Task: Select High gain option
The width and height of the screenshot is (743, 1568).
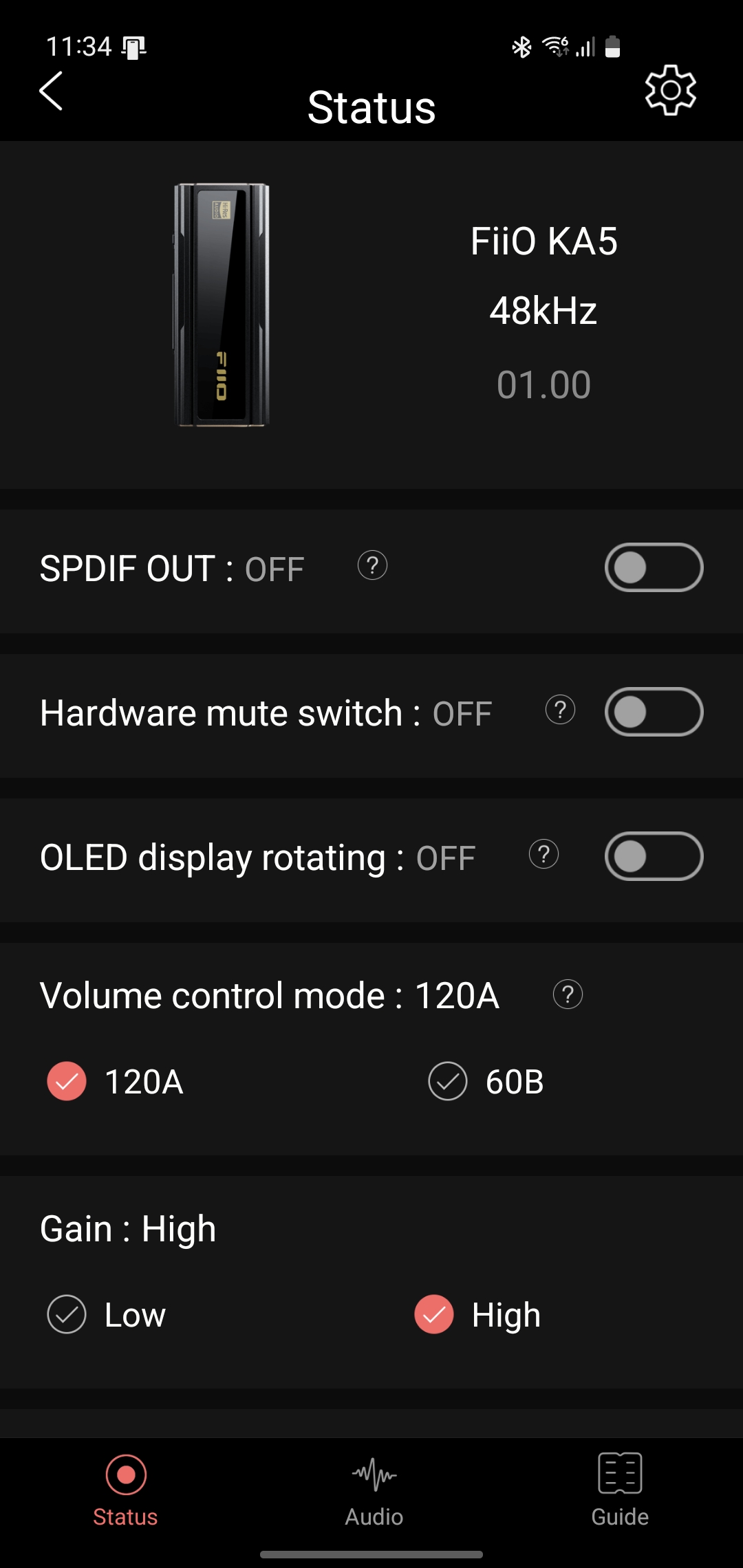Action: click(478, 1314)
